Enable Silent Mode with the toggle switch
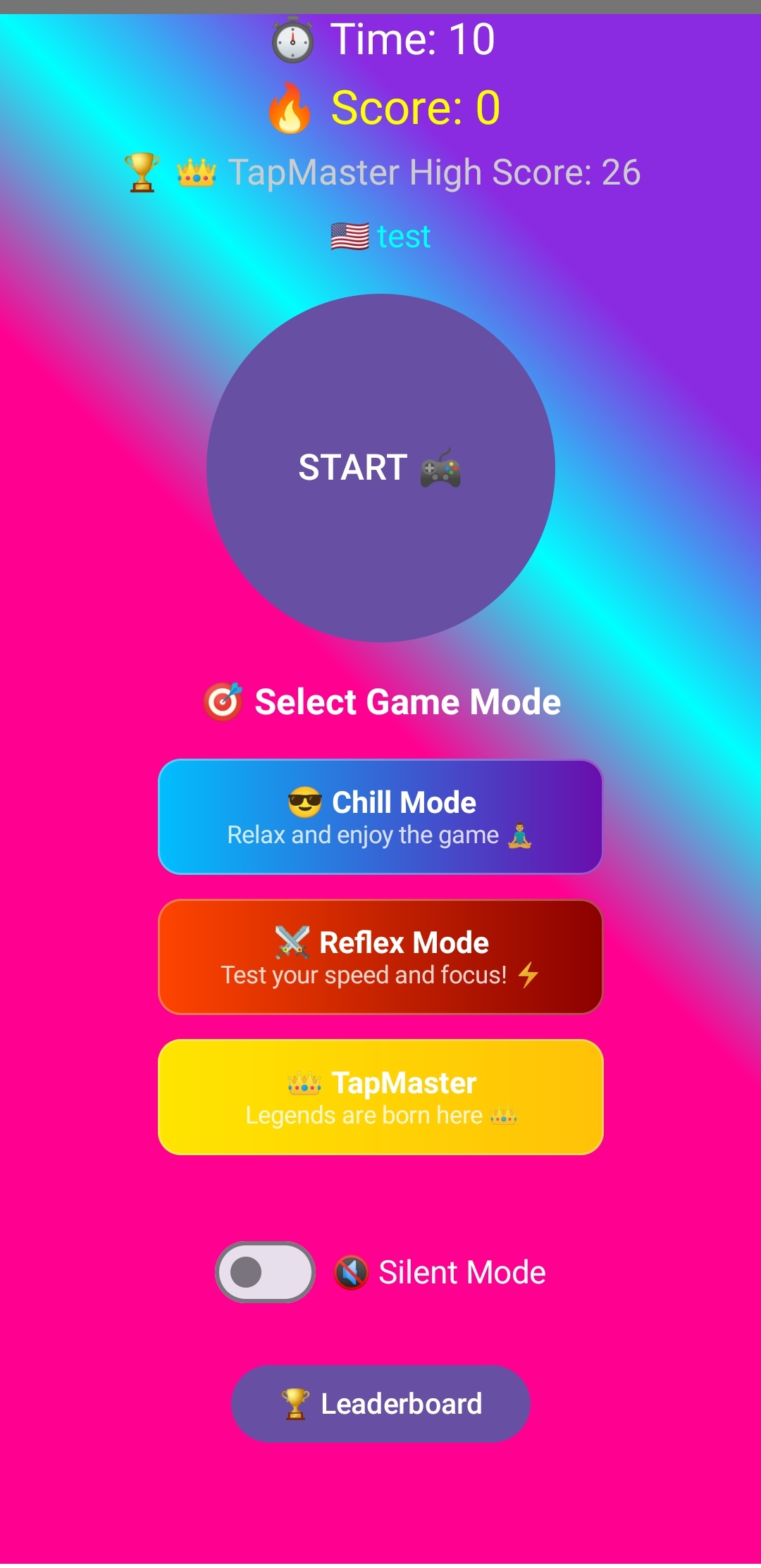 tap(264, 1271)
